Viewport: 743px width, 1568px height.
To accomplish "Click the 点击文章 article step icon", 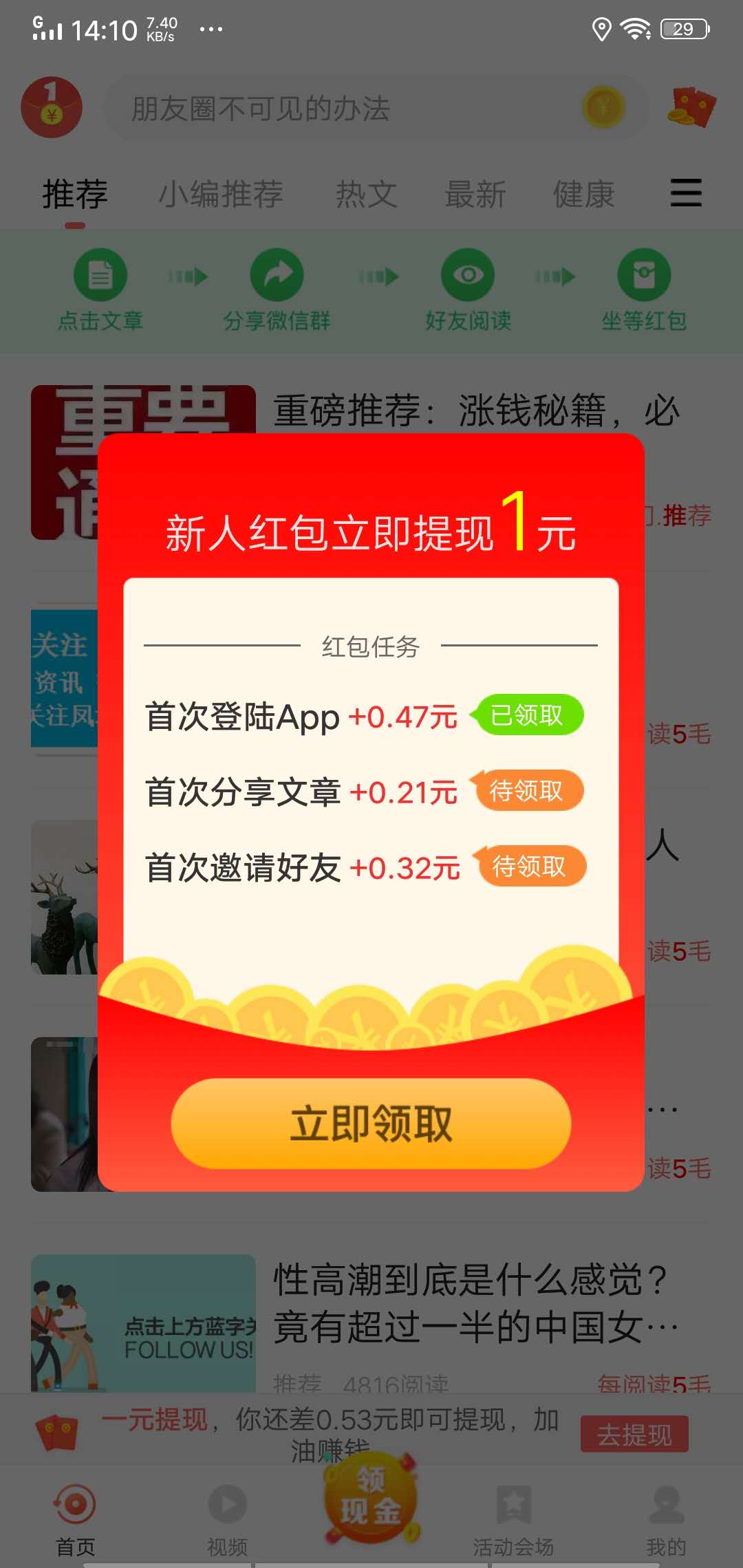I will click(100, 274).
